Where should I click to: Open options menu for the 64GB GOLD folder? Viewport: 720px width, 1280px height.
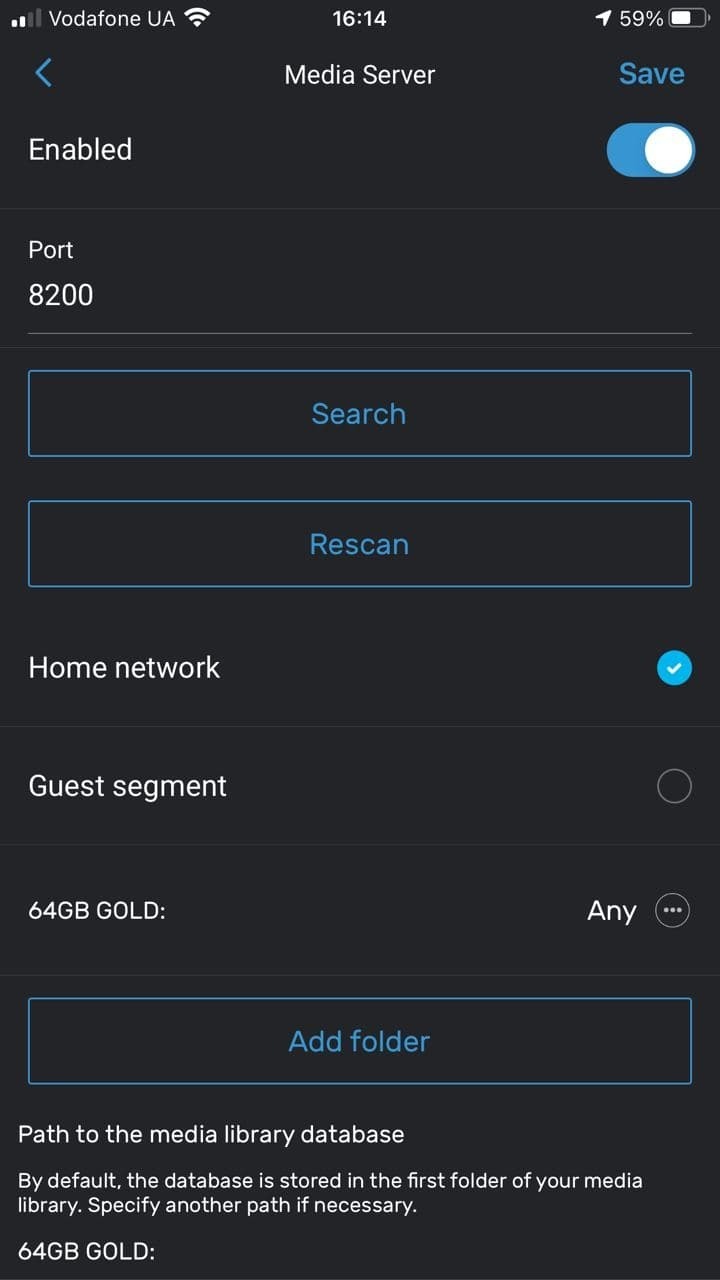[672, 911]
